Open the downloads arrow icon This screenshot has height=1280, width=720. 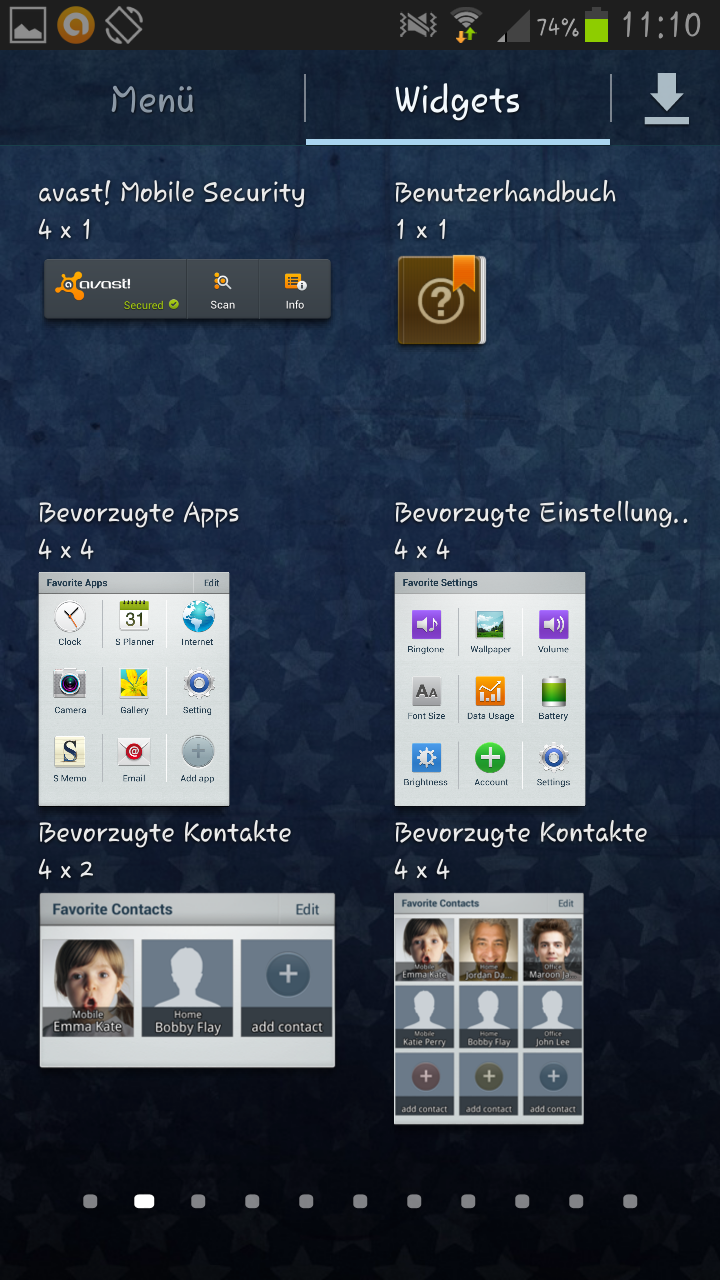pos(666,100)
